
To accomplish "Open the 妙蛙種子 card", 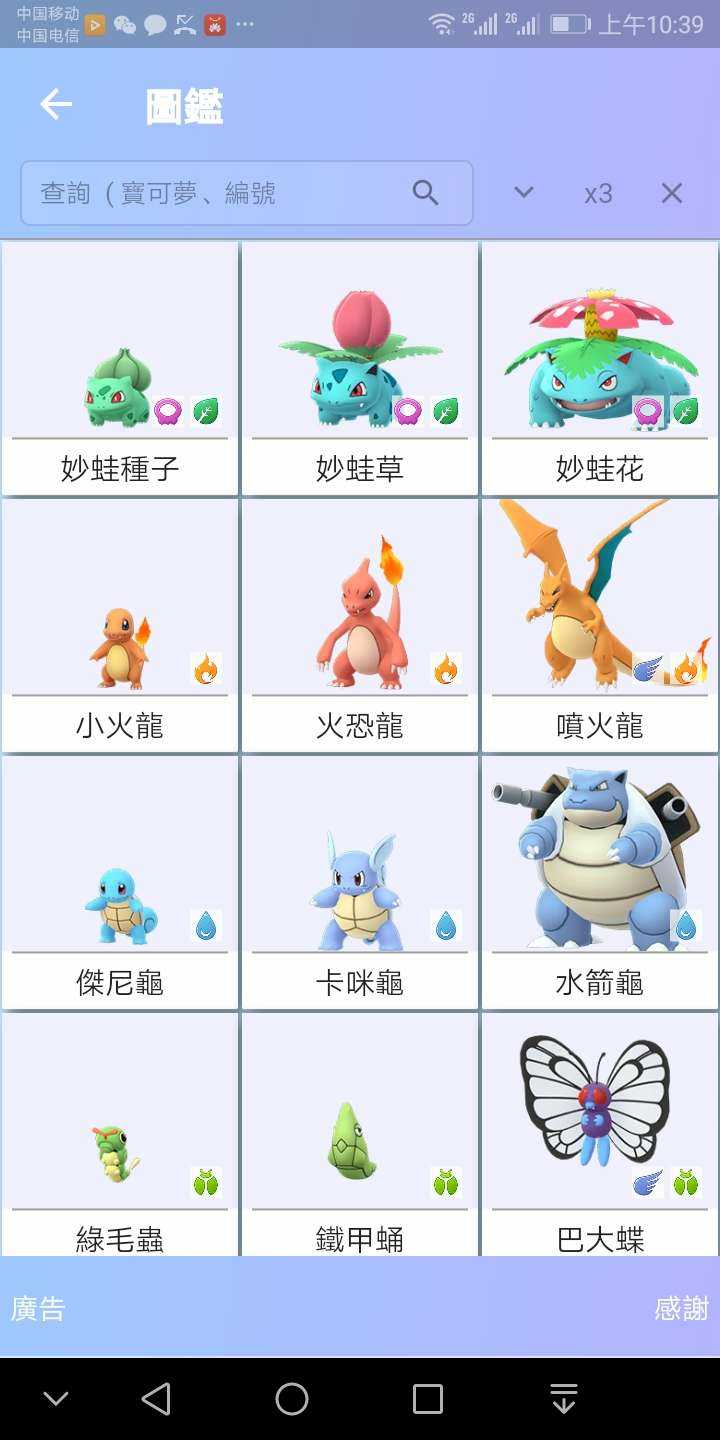I will point(120,369).
